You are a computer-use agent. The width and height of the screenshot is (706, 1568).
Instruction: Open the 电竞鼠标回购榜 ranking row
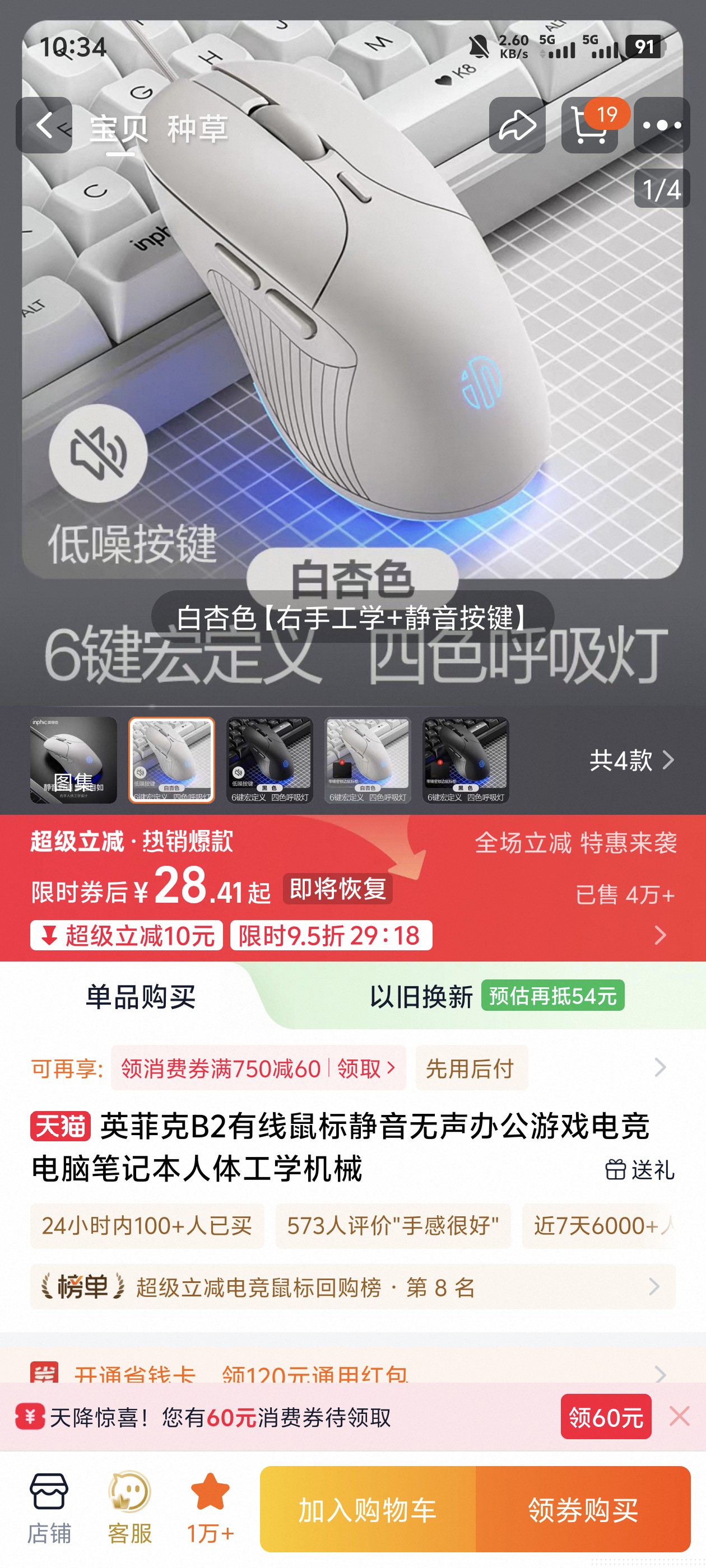tap(352, 1286)
